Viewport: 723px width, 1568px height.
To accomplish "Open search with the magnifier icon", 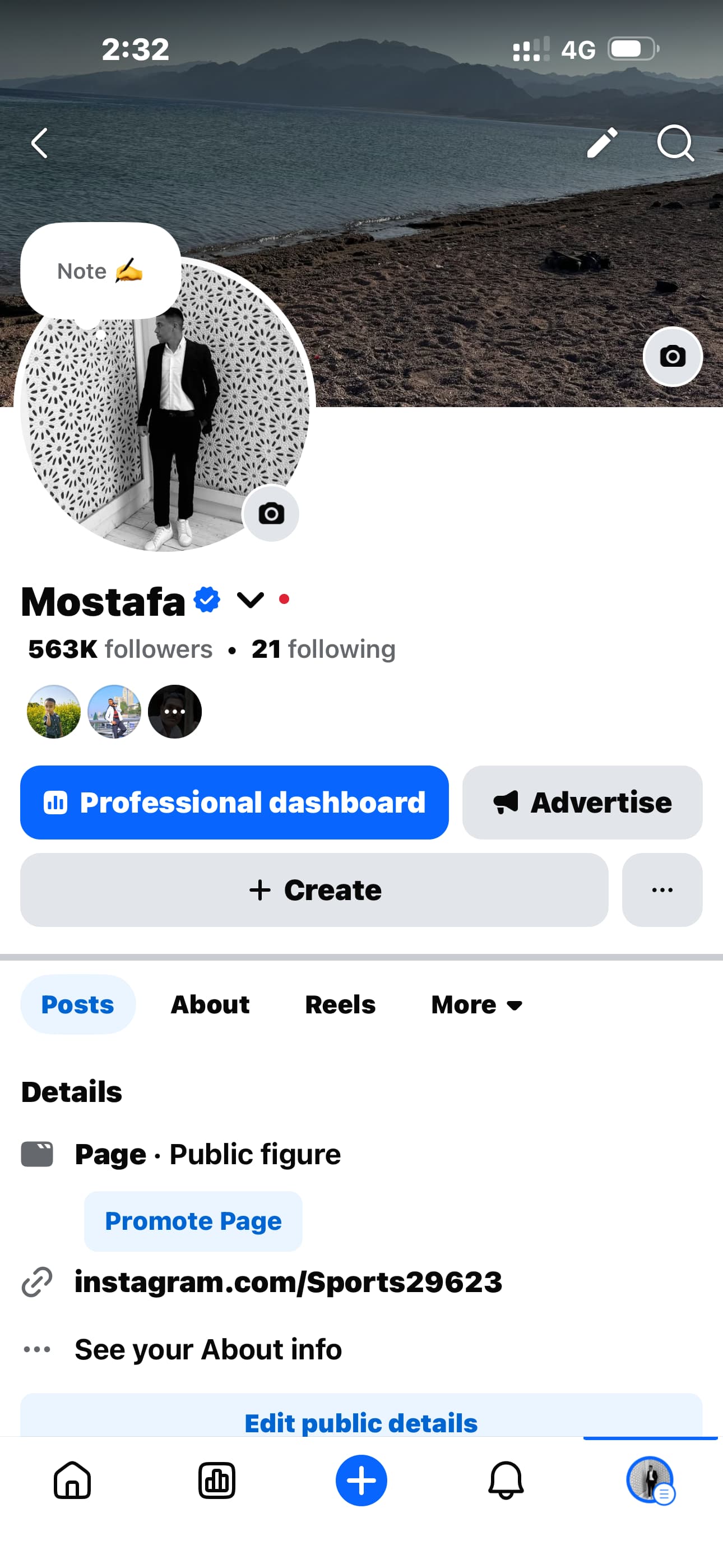I will coord(675,144).
